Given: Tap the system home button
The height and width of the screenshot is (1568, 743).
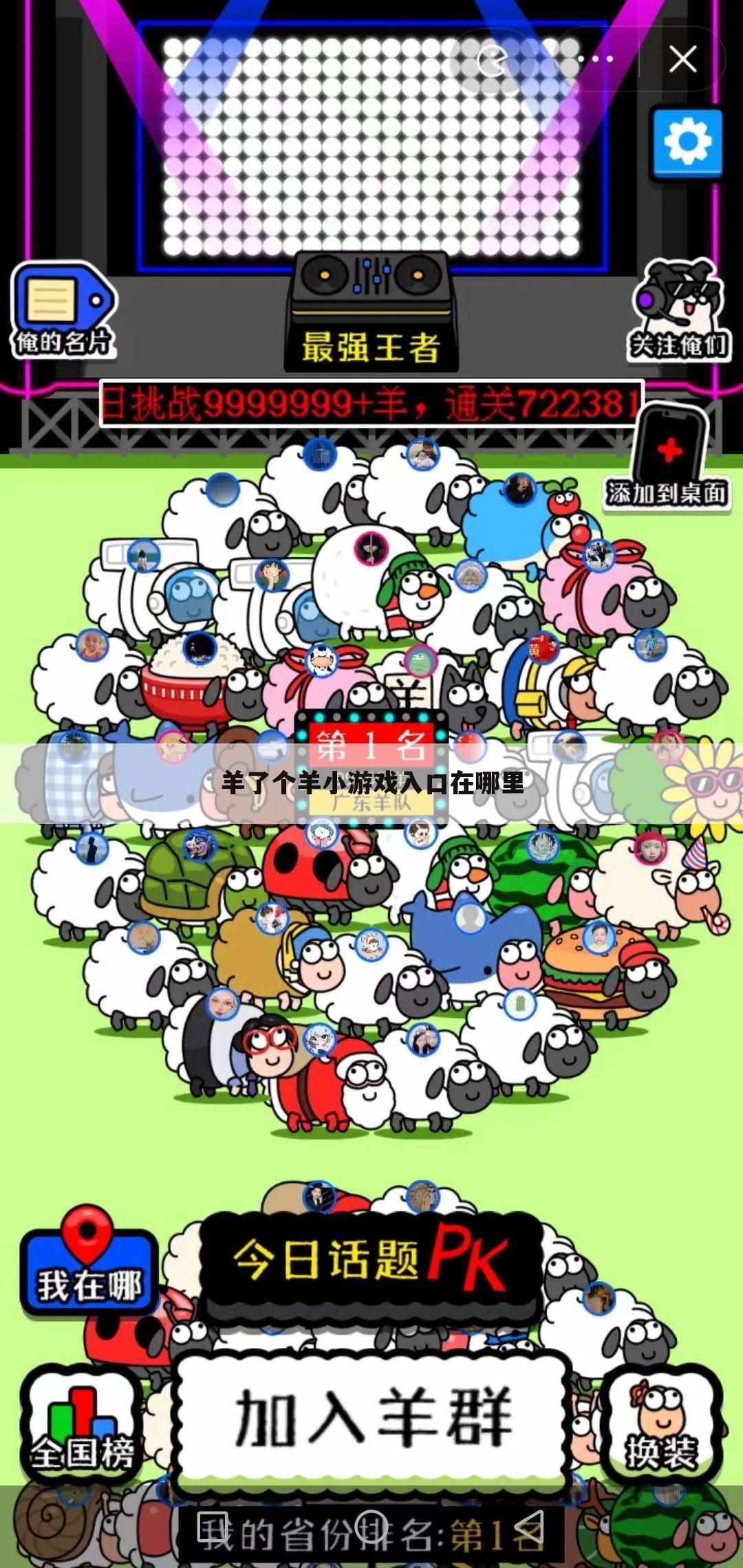Looking at the screenshot, I should pos(371,1528).
